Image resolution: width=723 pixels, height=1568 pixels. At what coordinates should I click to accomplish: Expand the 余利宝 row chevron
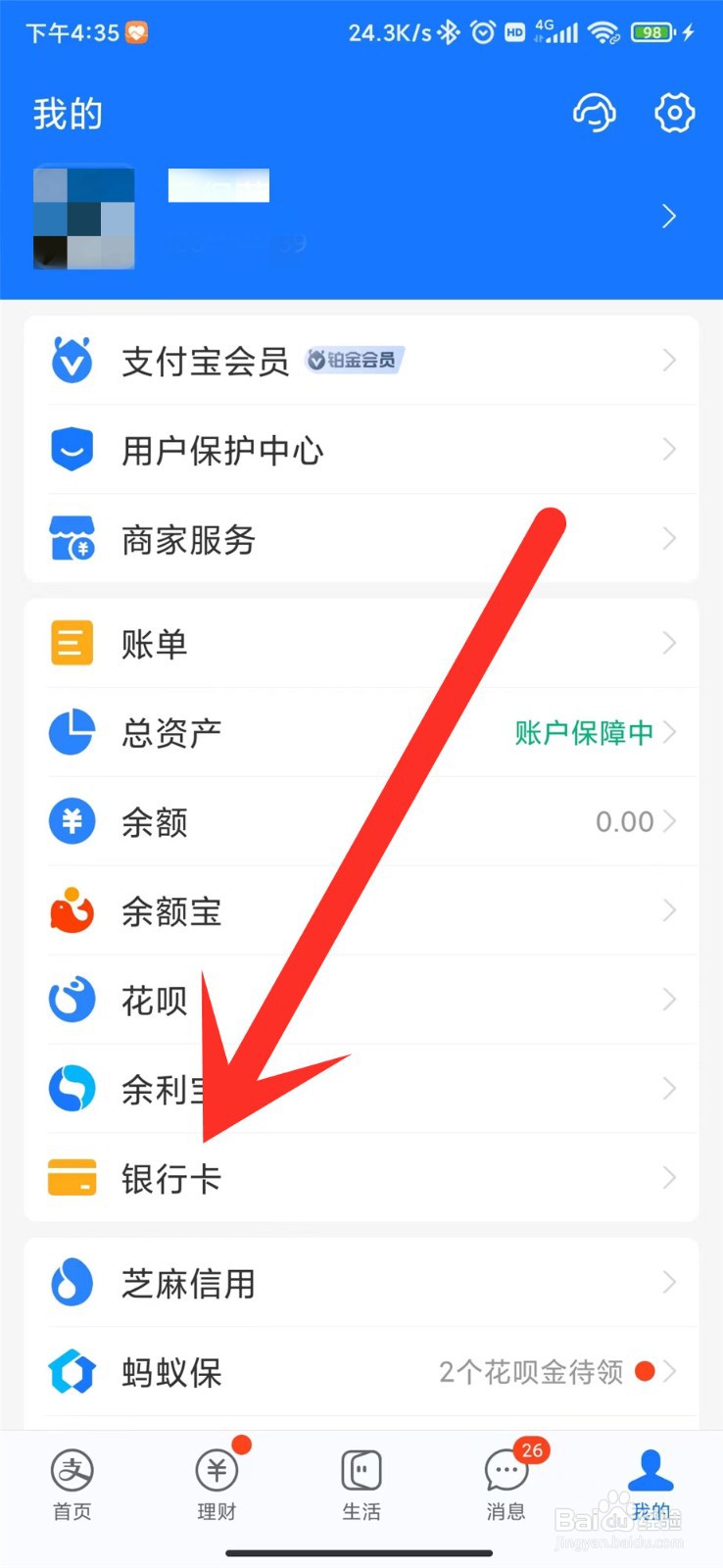pyautogui.click(x=669, y=1089)
